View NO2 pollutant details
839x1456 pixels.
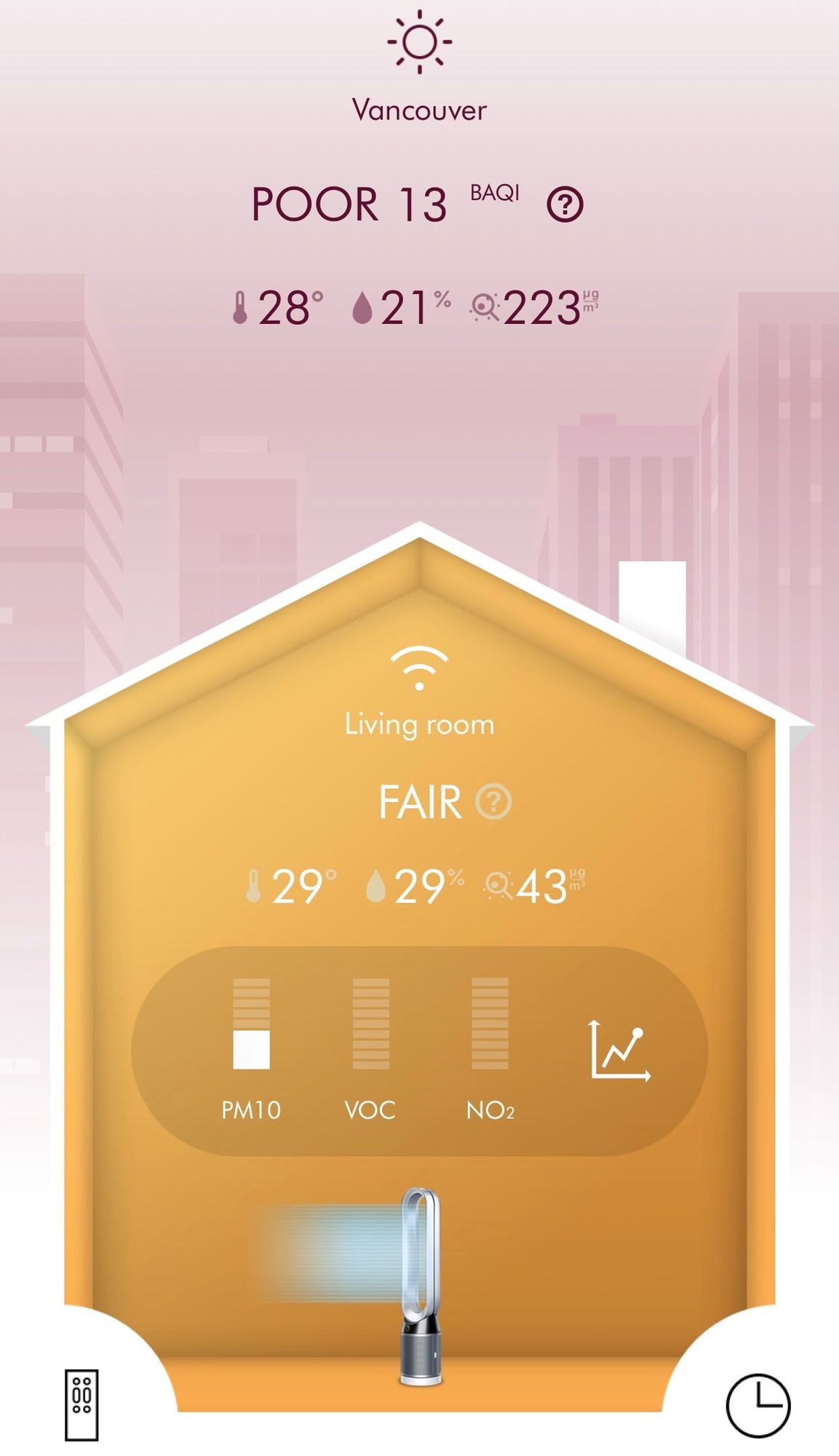(x=490, y=1048)
